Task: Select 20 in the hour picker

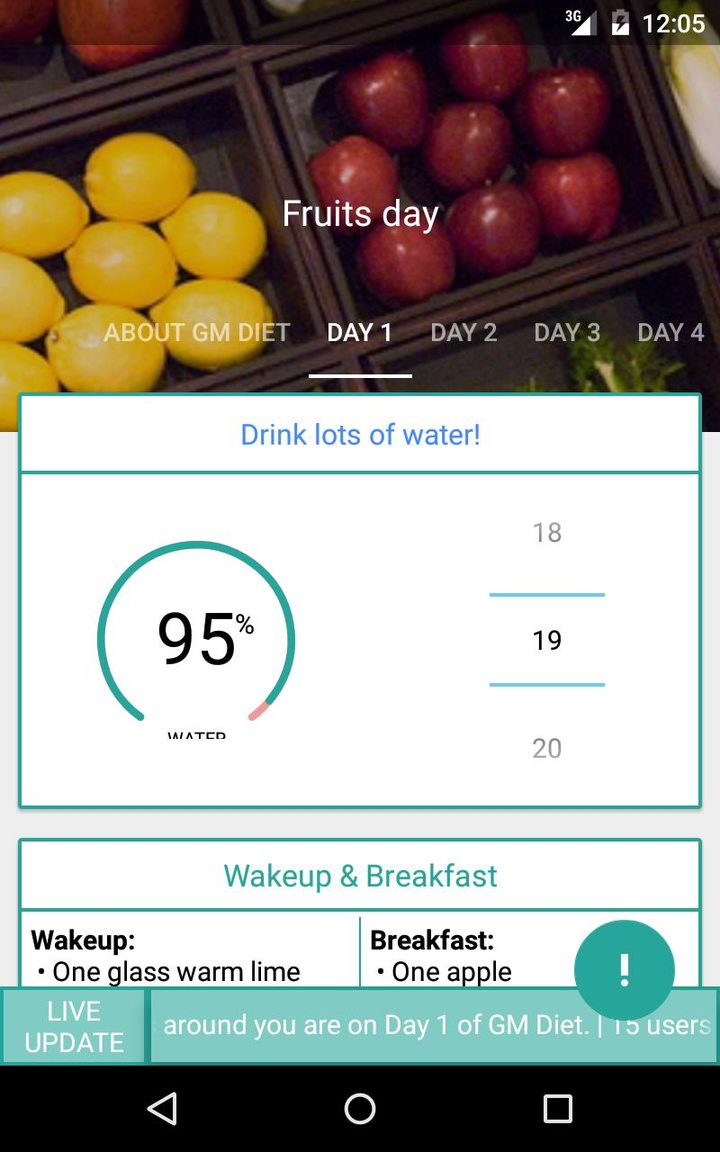Action: pyautogui.click(x=546, y=748)
